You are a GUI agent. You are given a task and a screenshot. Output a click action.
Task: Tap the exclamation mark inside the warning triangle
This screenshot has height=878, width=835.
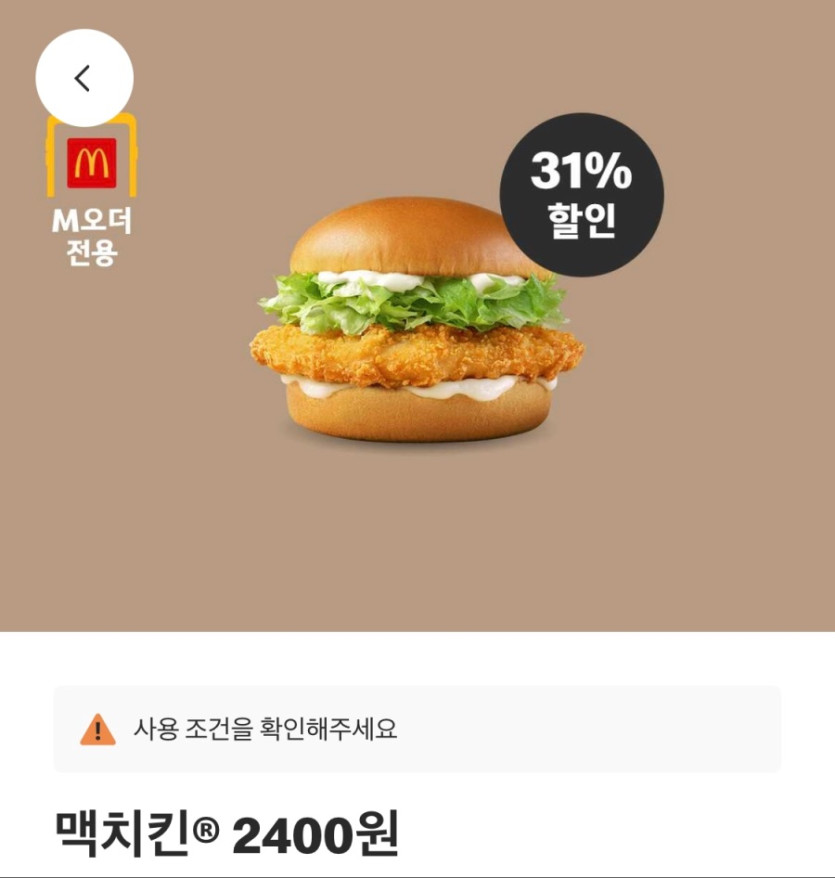tap(97, 729)
